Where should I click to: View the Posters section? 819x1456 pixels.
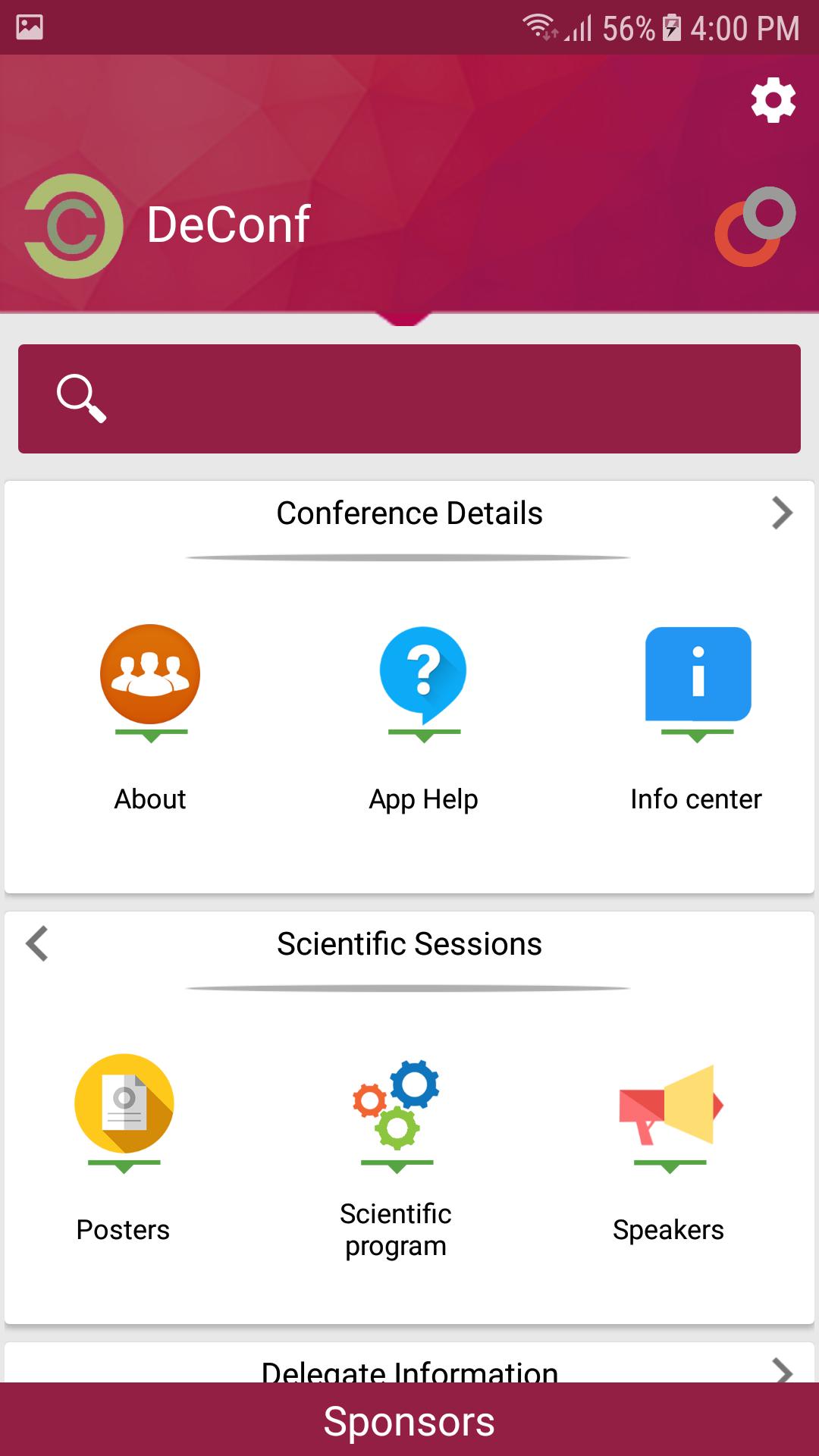124,1147
